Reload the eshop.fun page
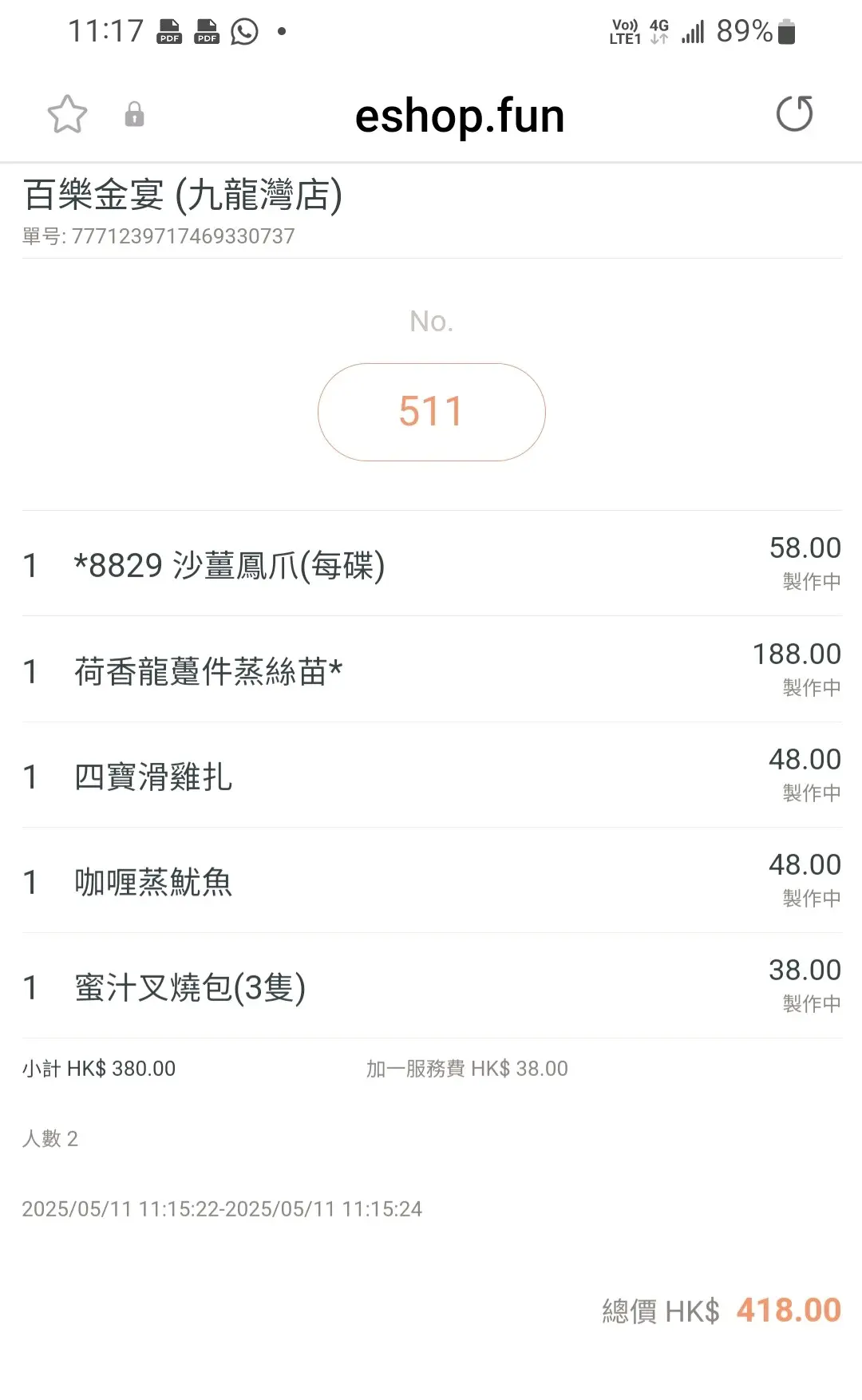The width and height of the screenshot is (862, 1400). 794,114
